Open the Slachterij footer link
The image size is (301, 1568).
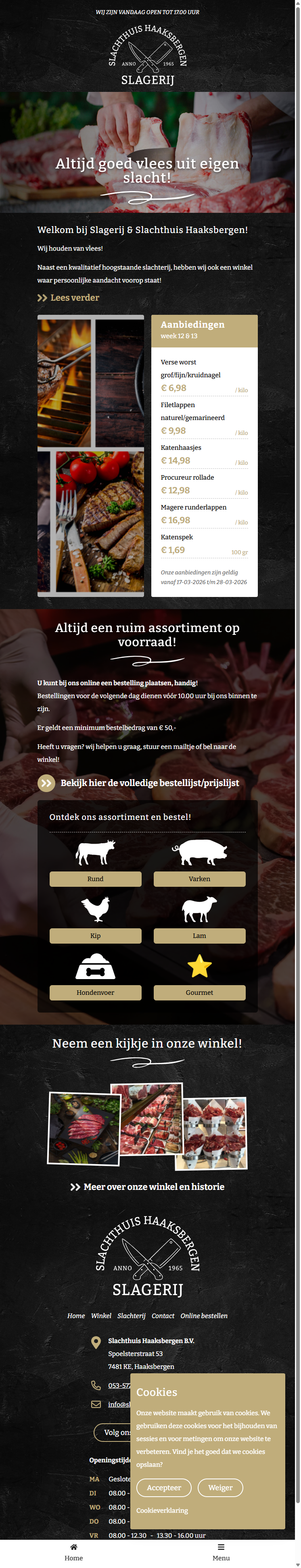click(131, 1315)
